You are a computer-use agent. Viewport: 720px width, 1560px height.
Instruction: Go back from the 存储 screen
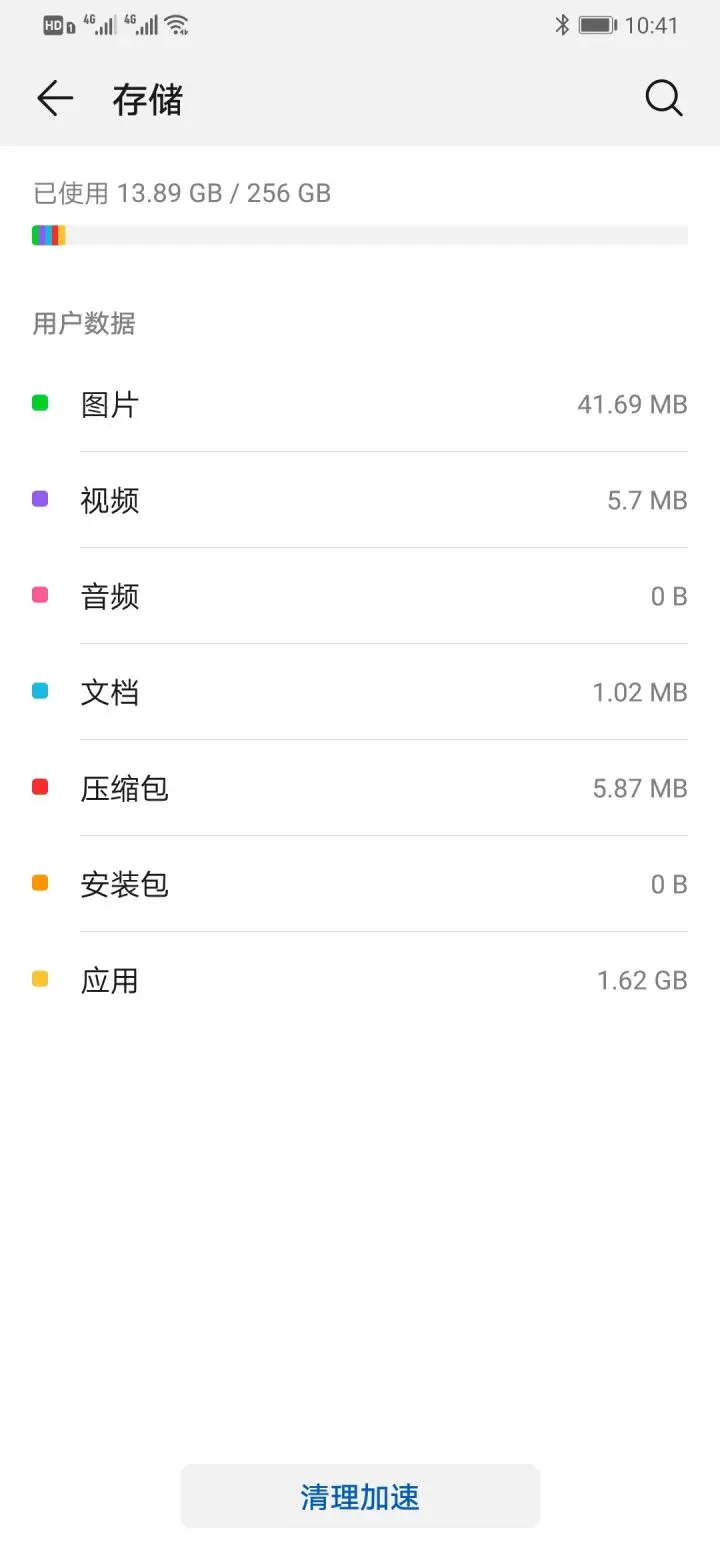(x=55, y=99)
